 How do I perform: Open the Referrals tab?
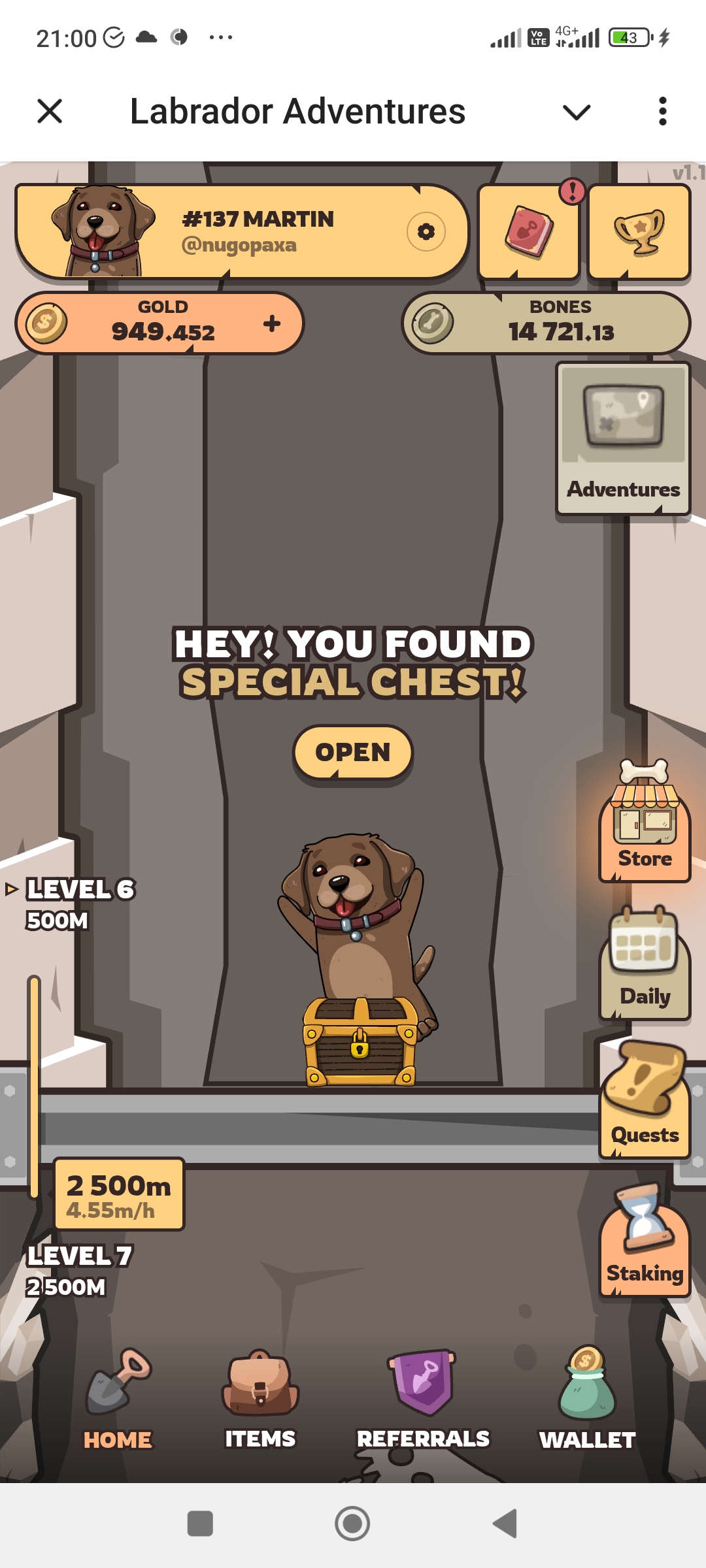coord(423,1399)
